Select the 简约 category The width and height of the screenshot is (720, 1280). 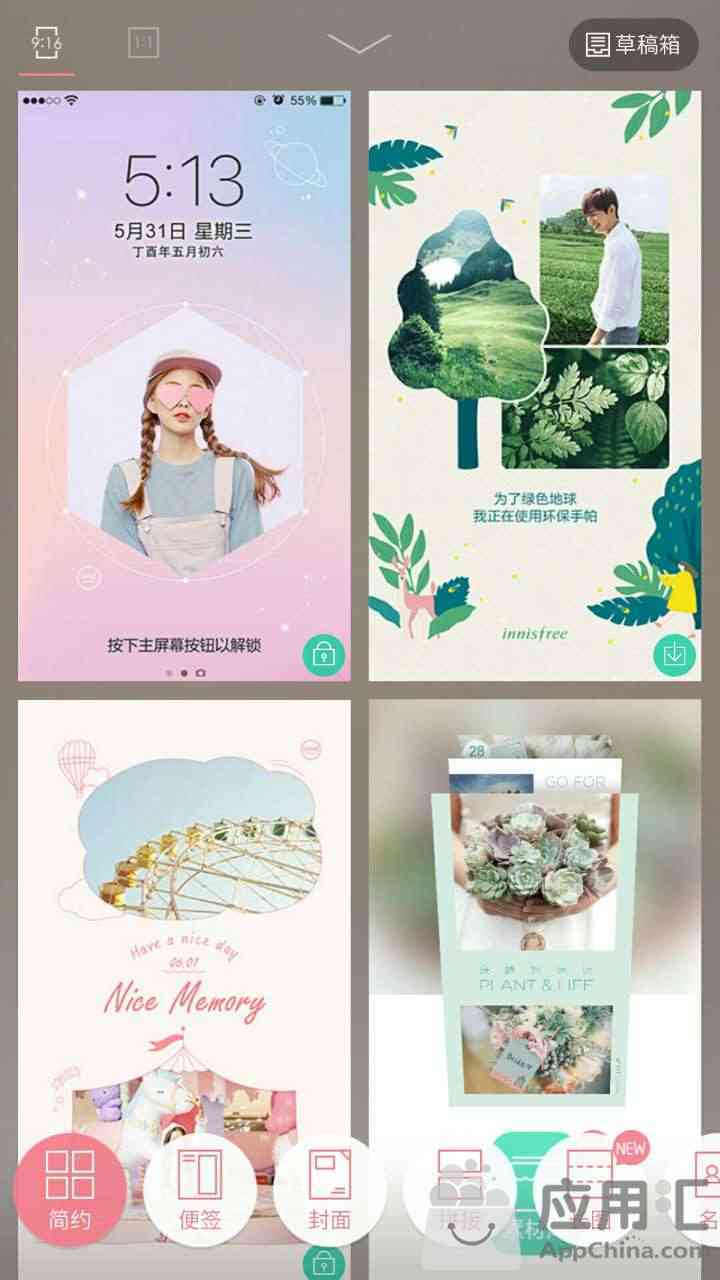[70, 1190]
